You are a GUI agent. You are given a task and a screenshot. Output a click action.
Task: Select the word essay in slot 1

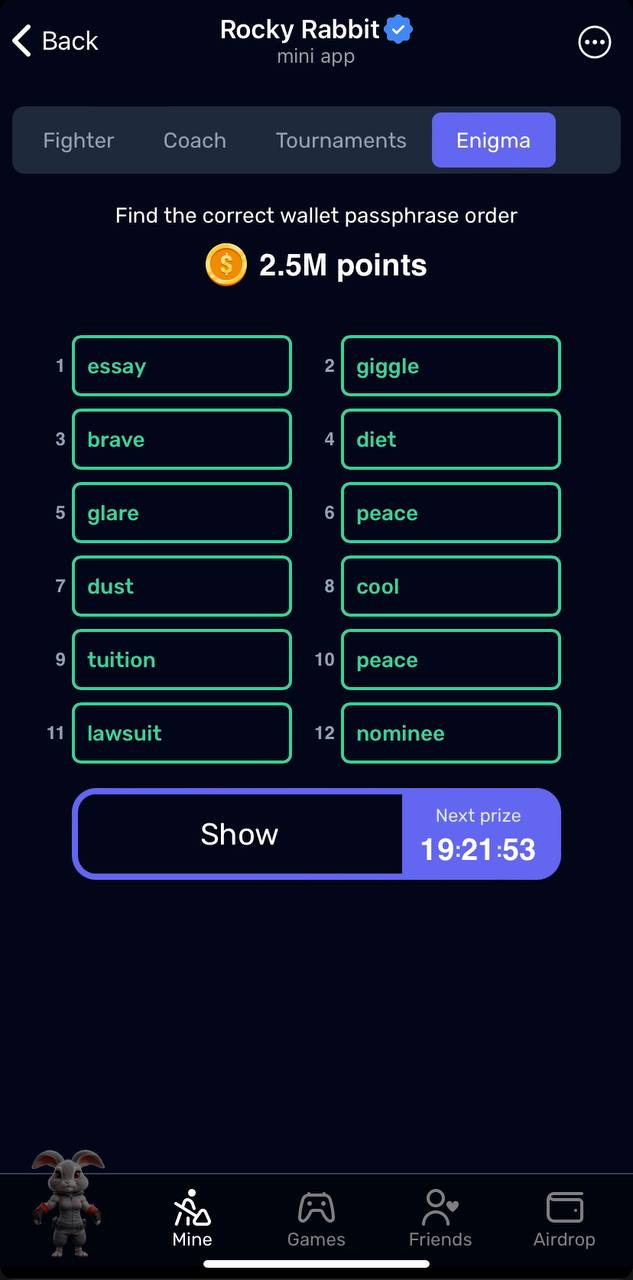tap(182, 366)
